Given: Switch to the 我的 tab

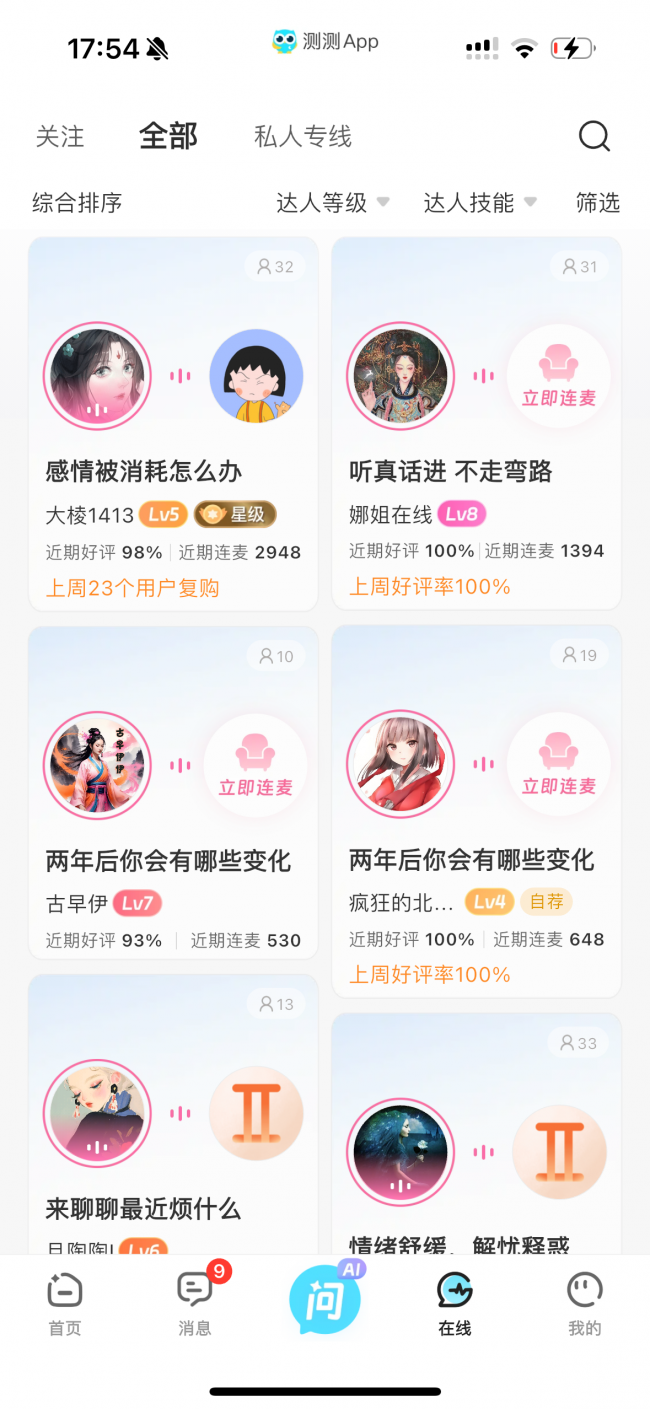Looking at the screenshot, I should [585, 1303].
